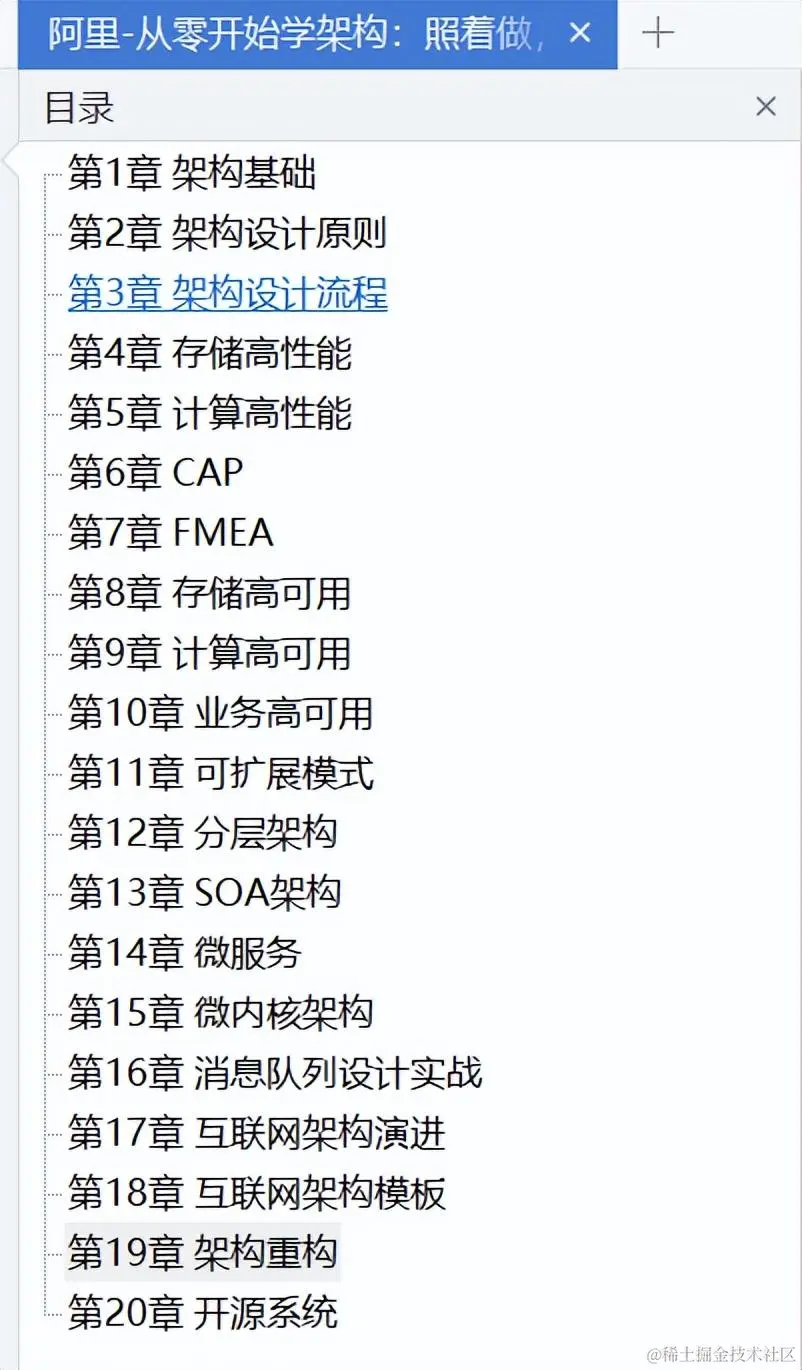Go to 第10章 业务高可用
The height and width of the screenshot is (1370, 802).
coord(220,713)
